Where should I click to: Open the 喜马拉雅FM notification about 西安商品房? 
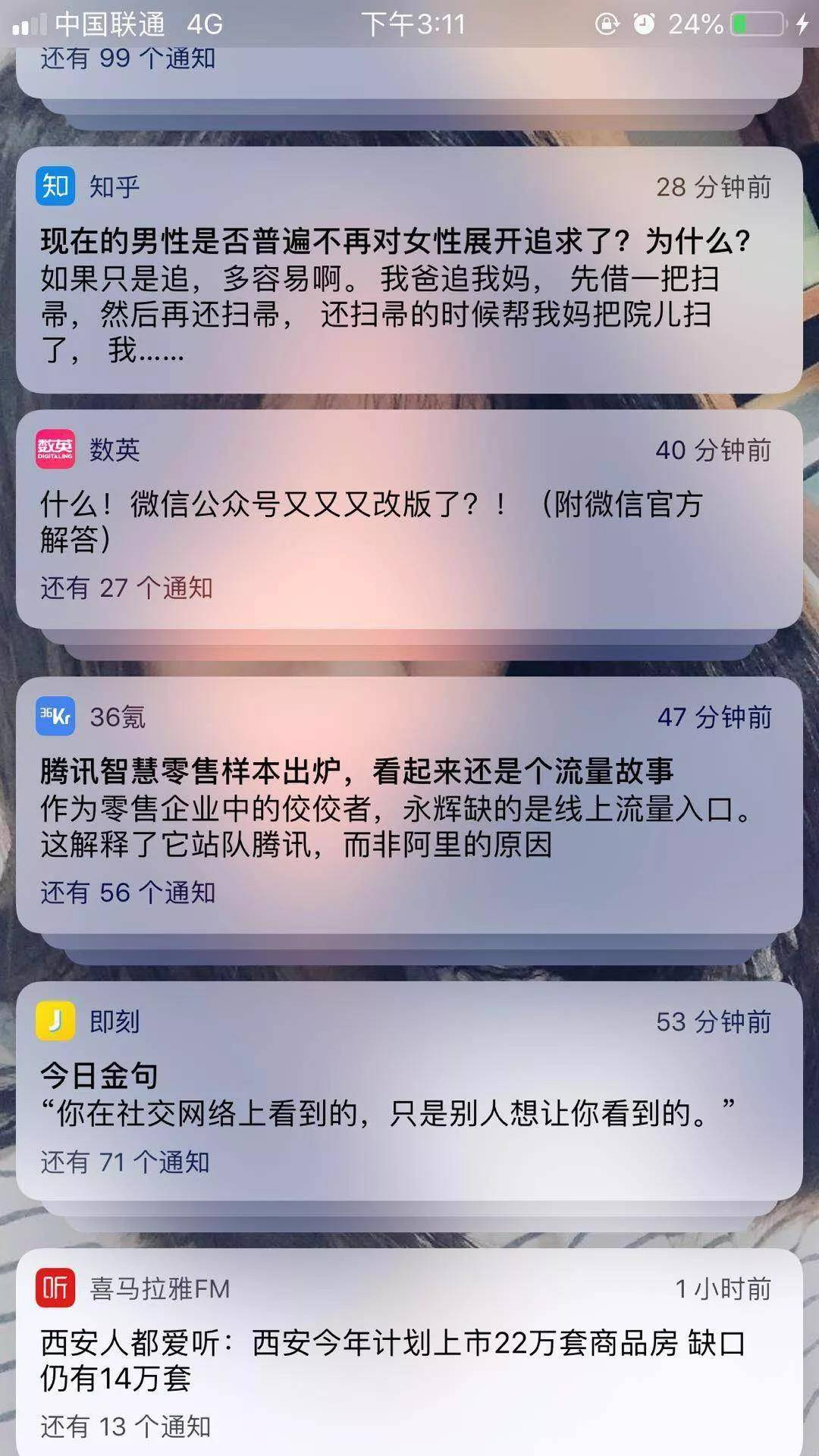[x=409, y=1359]
